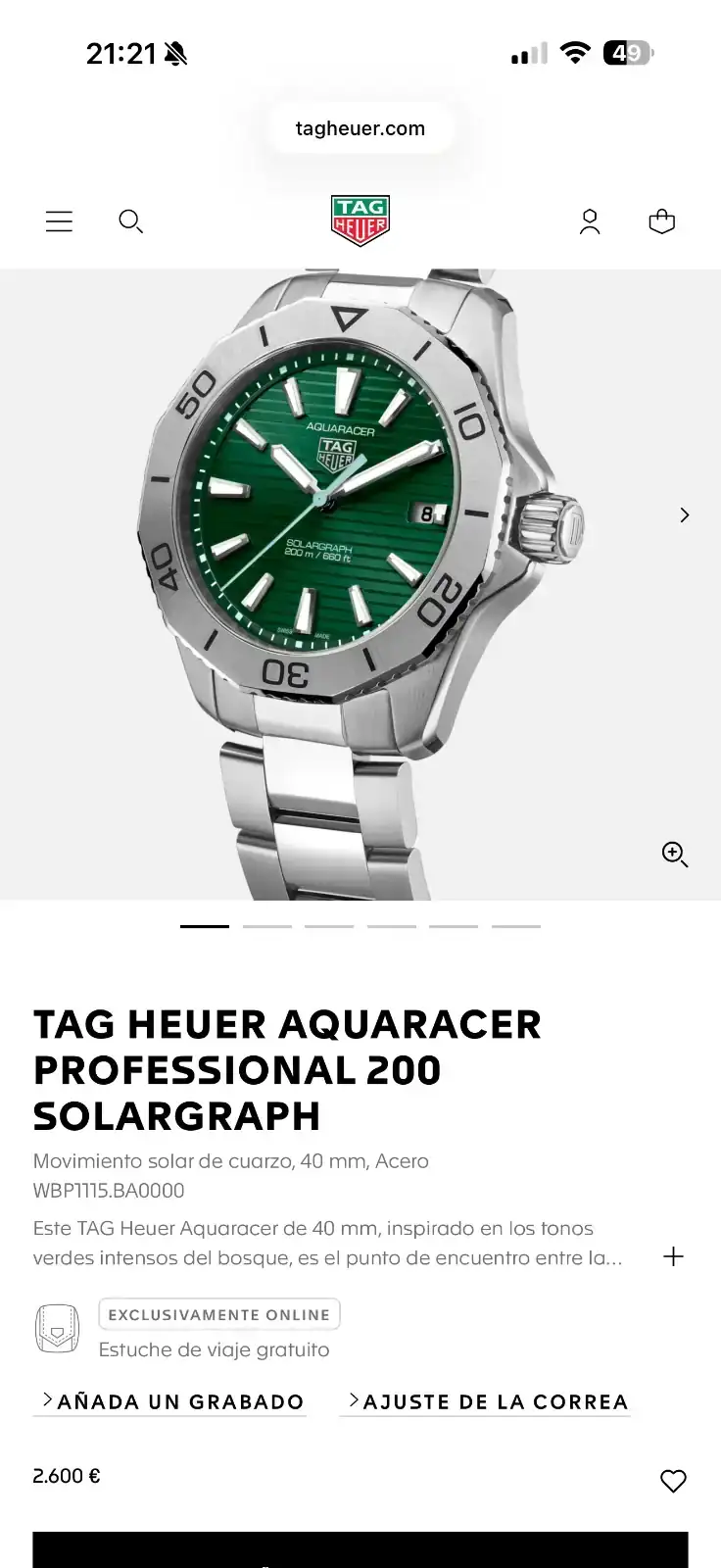Image resolution: width=721 pixels, height=1568 pixels.
Task: Expand the product description with plus
Action: [673, 1256]
